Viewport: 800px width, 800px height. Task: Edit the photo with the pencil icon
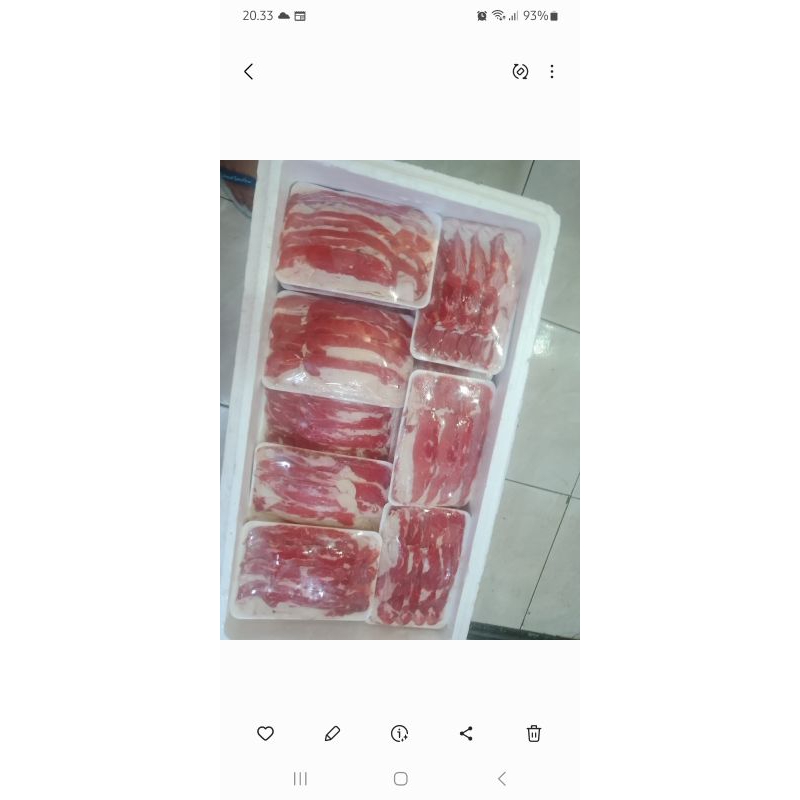pyautogui.click(x=333, y=734)
